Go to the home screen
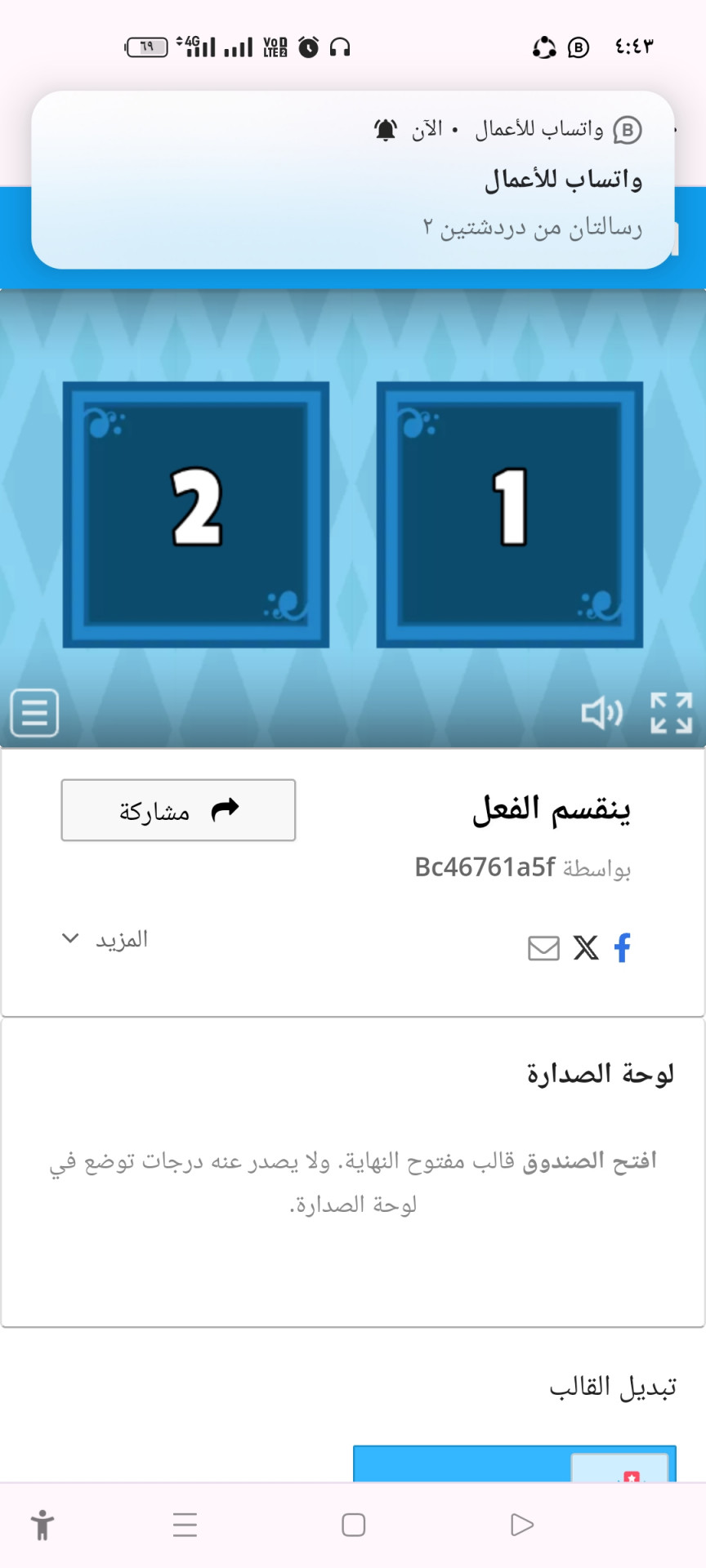Image resolution: width=706 pixels, height=1568 pixels. (x=353, y=1525)
